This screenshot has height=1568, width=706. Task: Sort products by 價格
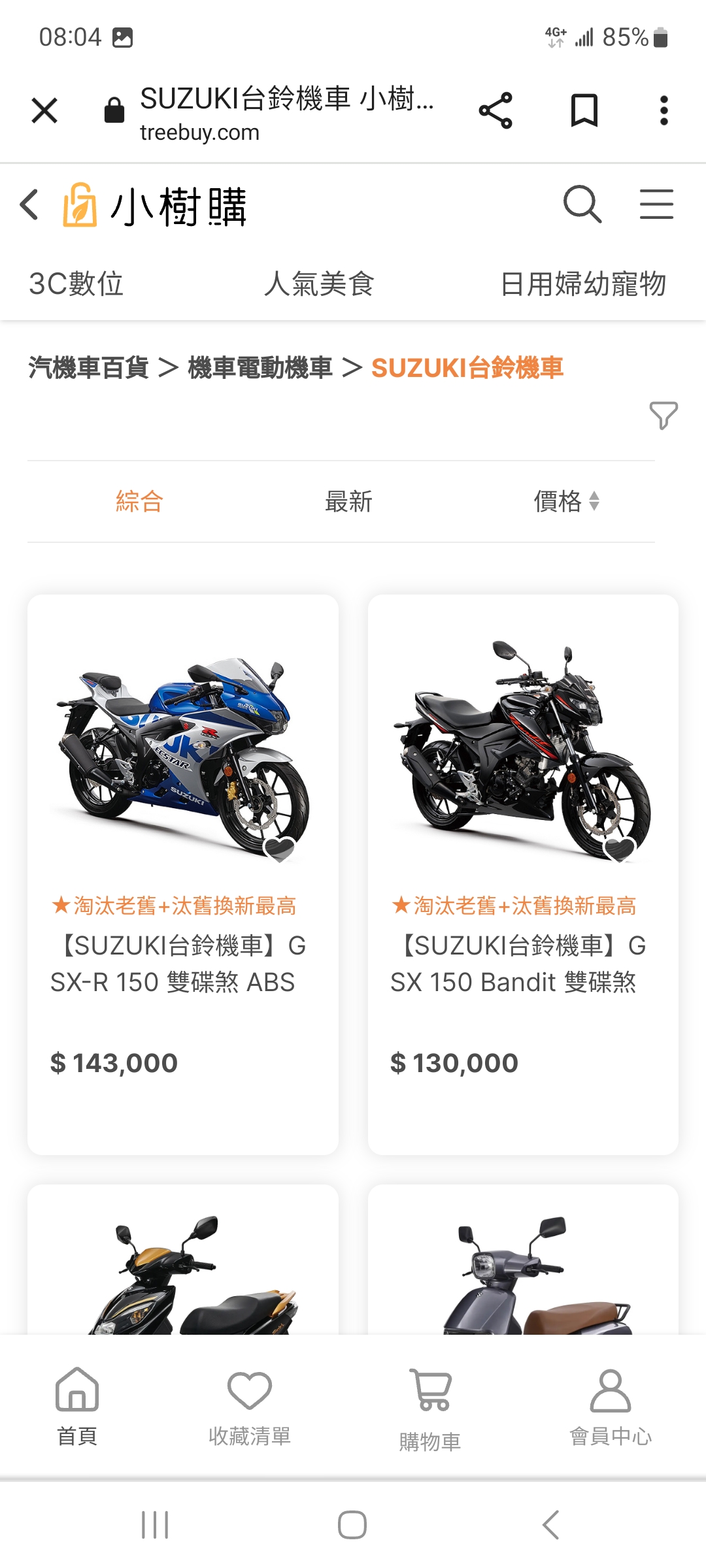pos(565,502)
